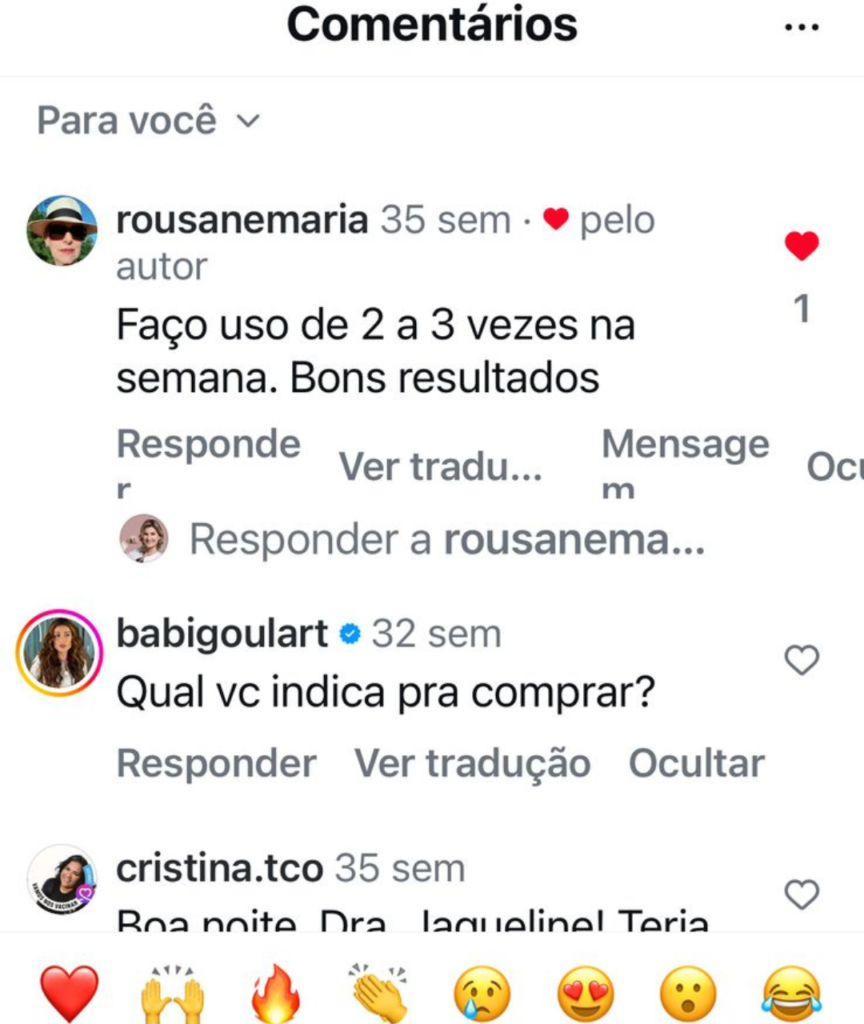Viewport: 864px width, 1024px height.
Task: Like cristina.tco's comment
Action: pyautogui.click(x=801, y=894)
